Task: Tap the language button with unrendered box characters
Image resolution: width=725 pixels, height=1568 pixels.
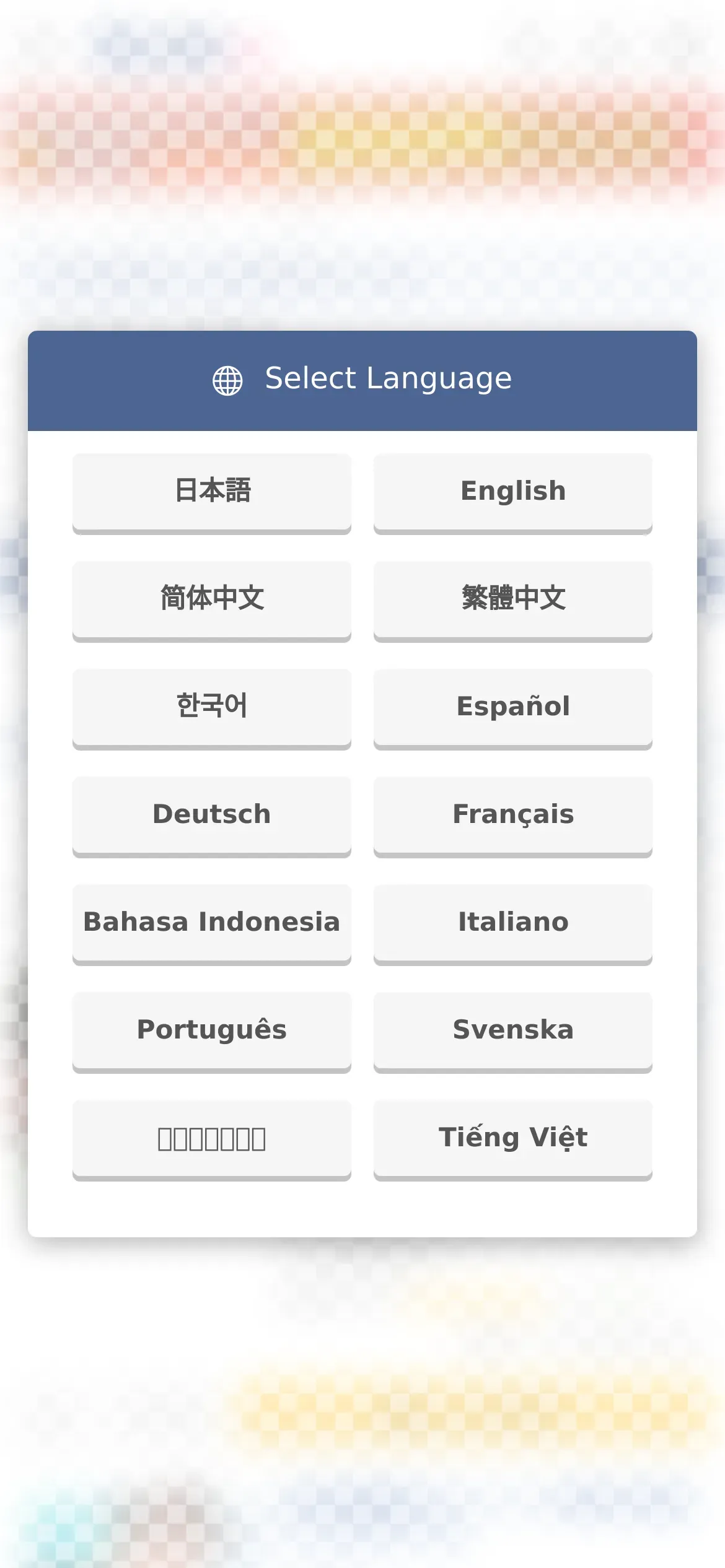Action: click(212, 1139)
